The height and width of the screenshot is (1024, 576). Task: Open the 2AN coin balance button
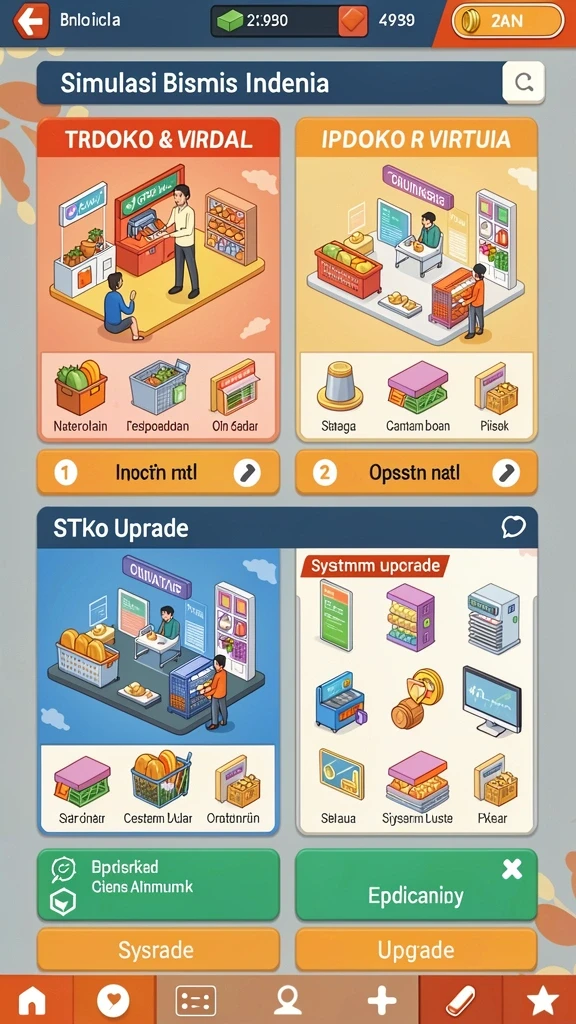pos(507,21)
